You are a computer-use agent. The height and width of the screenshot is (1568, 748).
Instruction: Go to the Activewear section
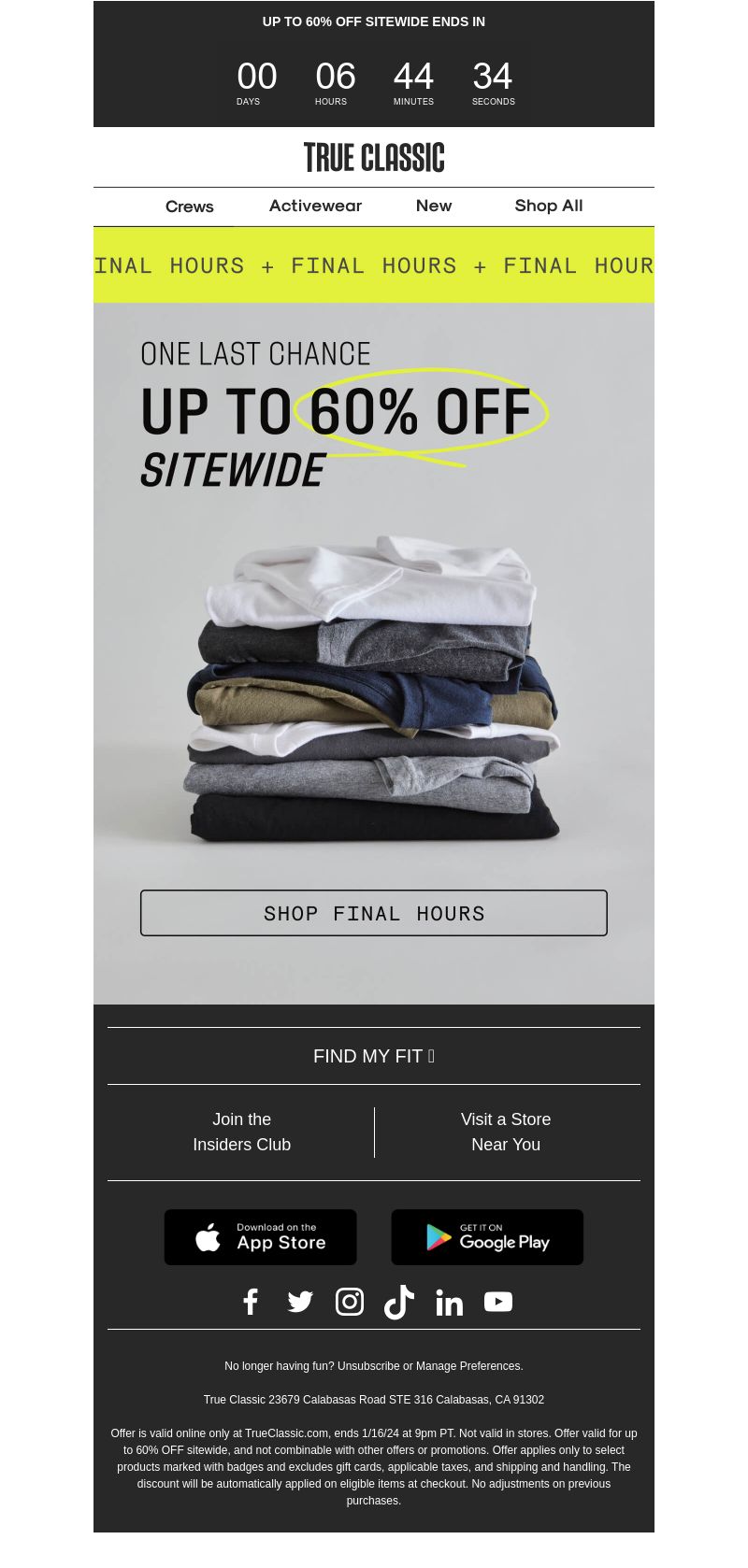tap(315, 206)
